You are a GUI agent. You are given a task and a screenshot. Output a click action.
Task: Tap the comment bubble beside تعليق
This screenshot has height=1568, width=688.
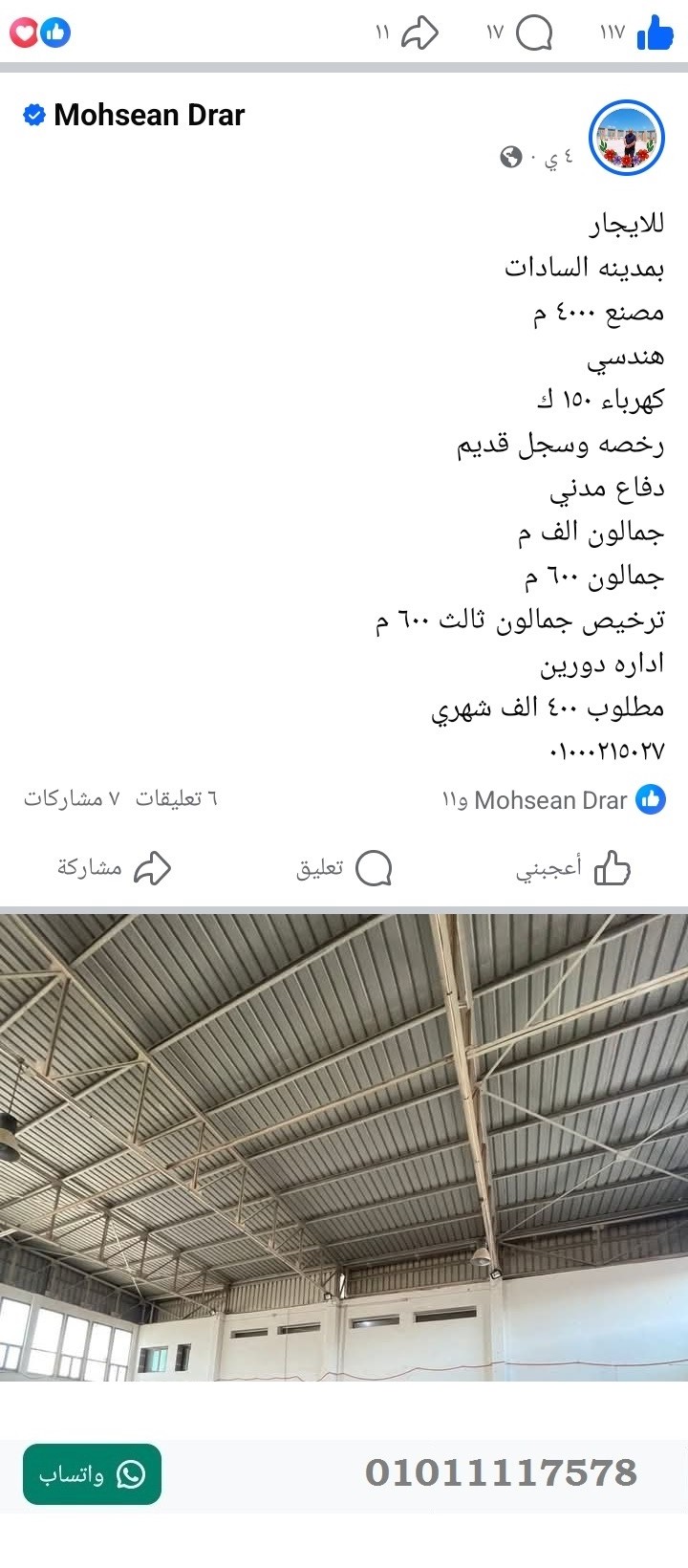click(x=375, y=866)
